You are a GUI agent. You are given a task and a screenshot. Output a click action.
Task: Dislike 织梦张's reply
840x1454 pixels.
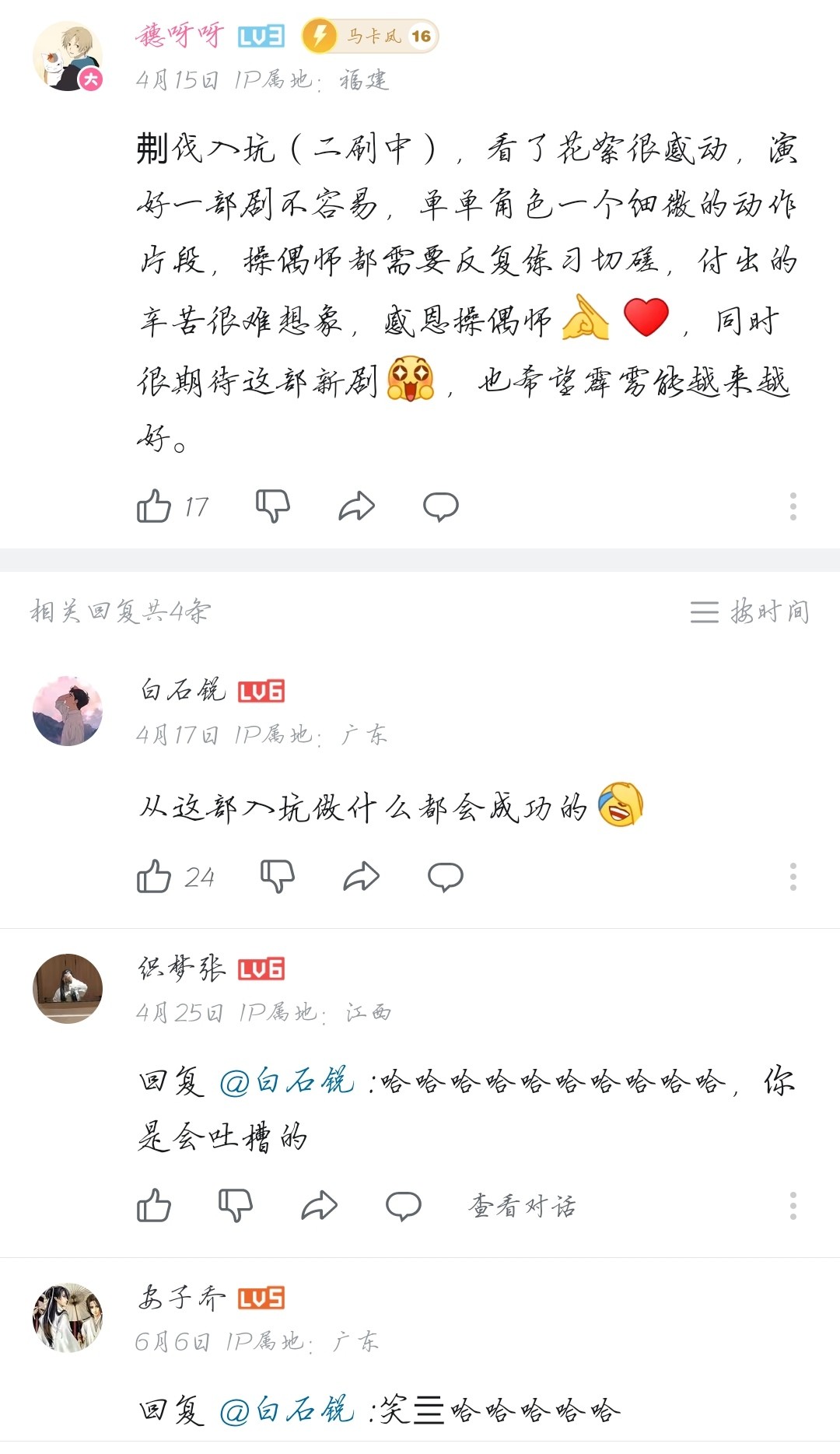[x=236, y=1206]
